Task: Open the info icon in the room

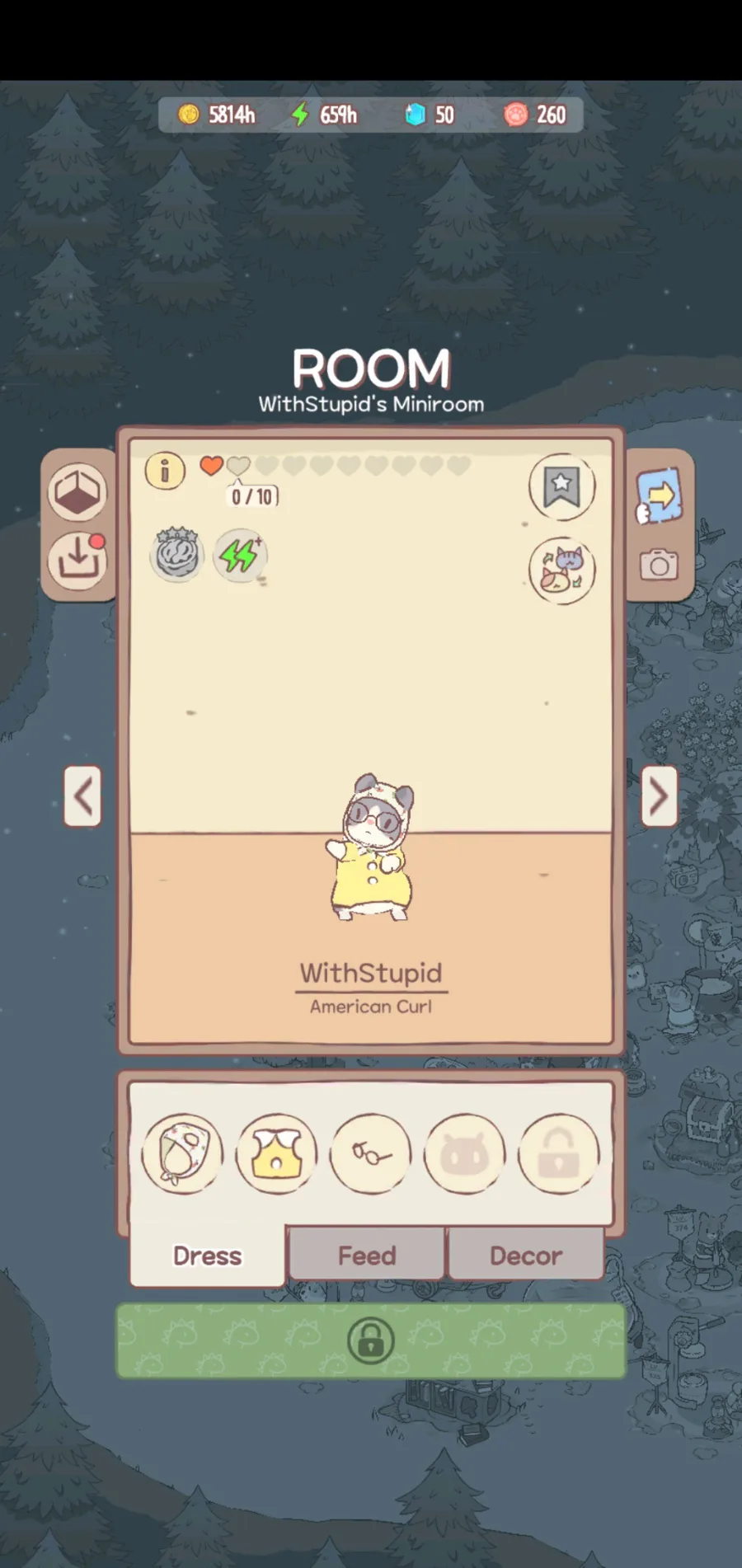Action: point(165,472)
